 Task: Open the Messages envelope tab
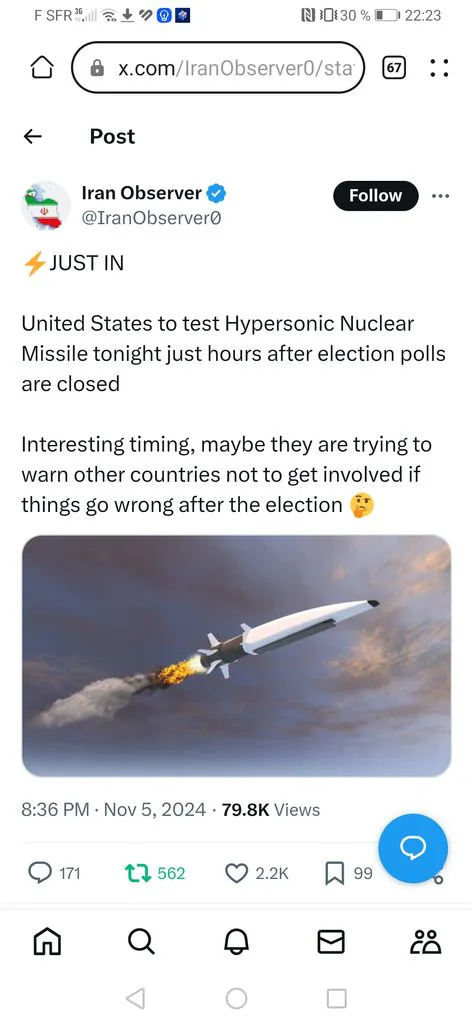pyautogui.click(x=331, y=941)
